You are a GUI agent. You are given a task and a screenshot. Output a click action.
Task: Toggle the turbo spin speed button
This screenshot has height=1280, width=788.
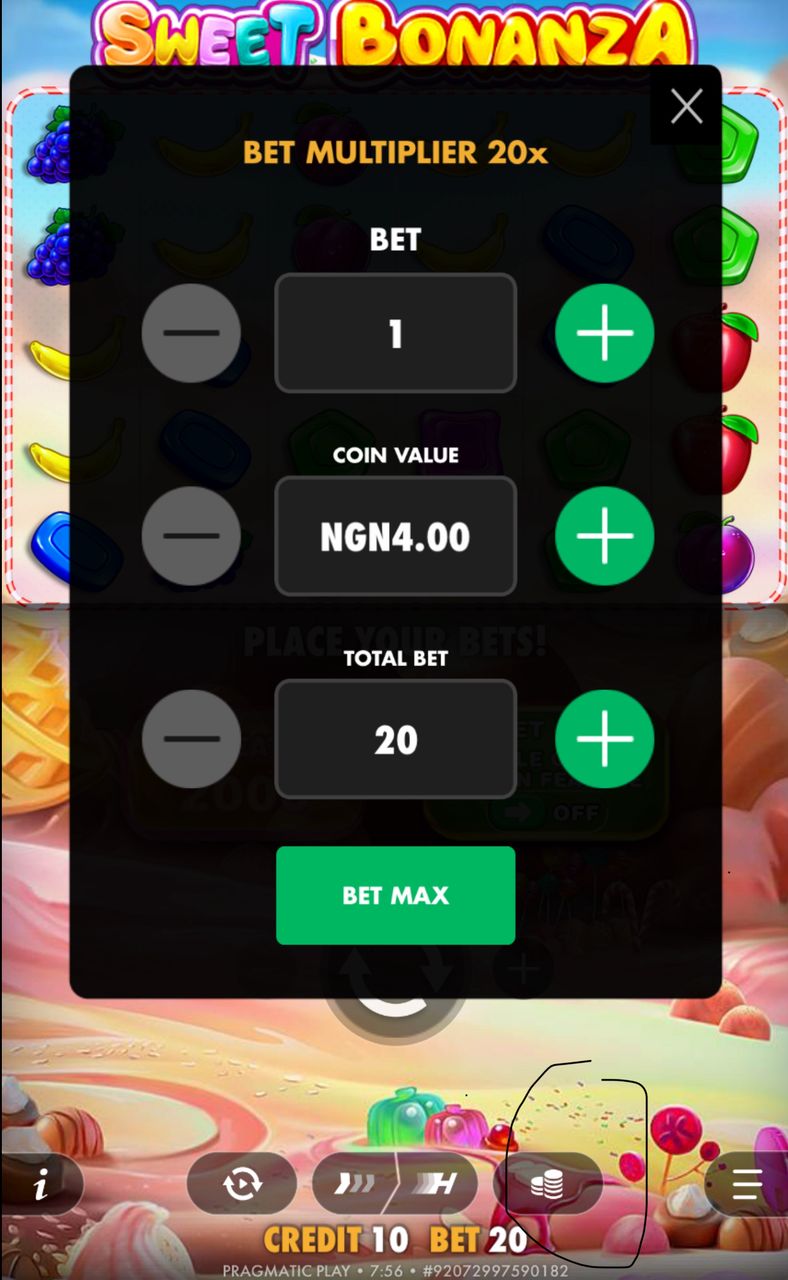tap(398, 1185)
